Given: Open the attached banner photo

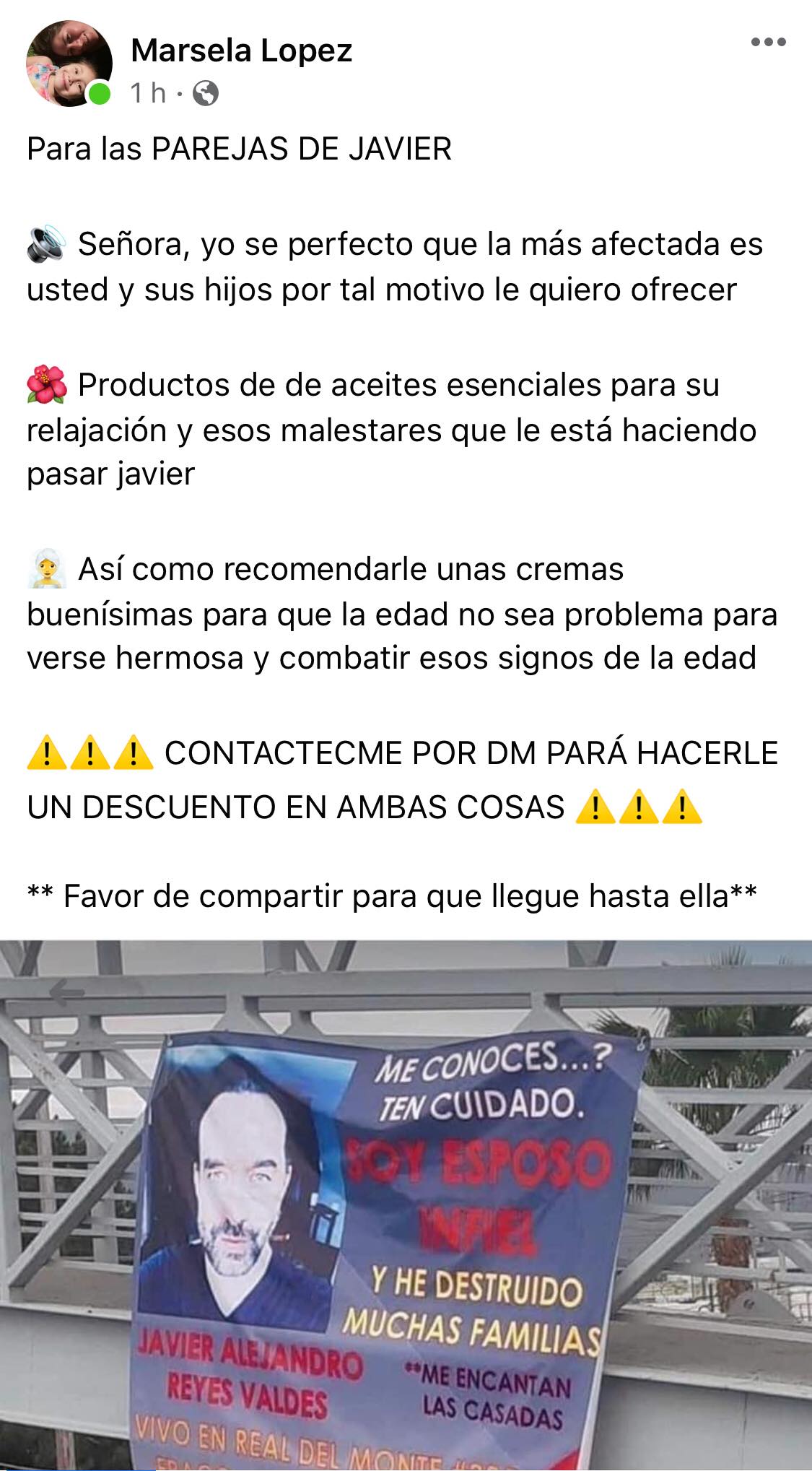Looking at the screenshot, I should pos(406,1205).
